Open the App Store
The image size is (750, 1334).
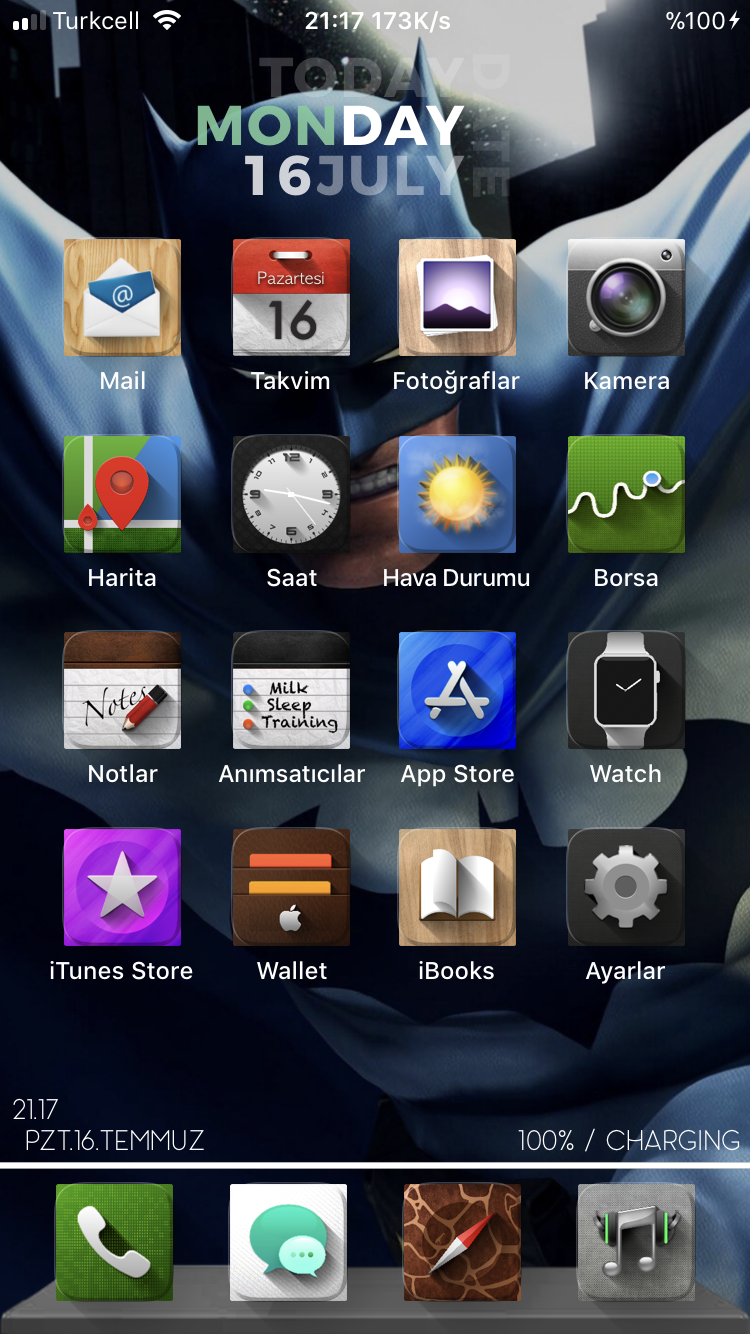coord(457,690)
